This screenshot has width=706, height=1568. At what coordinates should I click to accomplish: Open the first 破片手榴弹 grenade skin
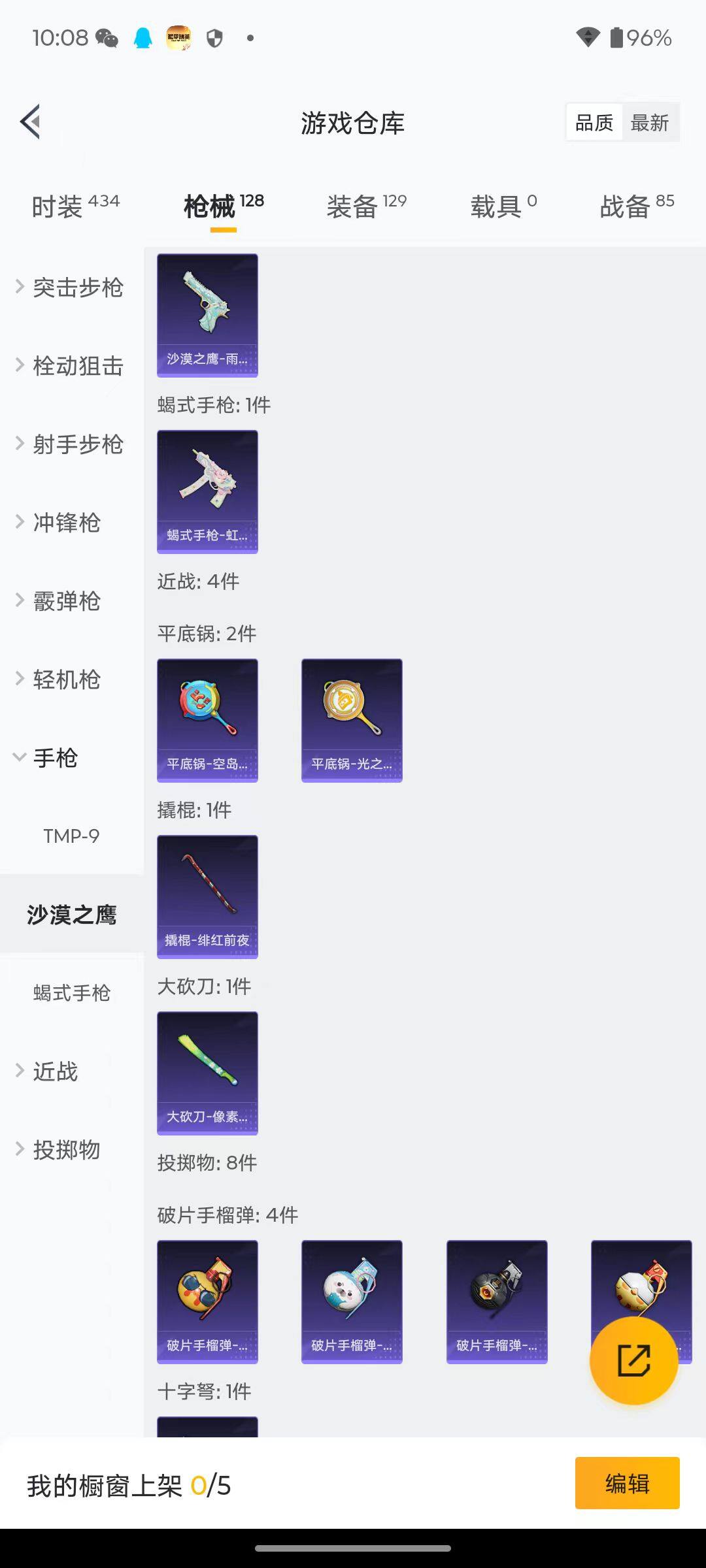tap(207, 1302)
